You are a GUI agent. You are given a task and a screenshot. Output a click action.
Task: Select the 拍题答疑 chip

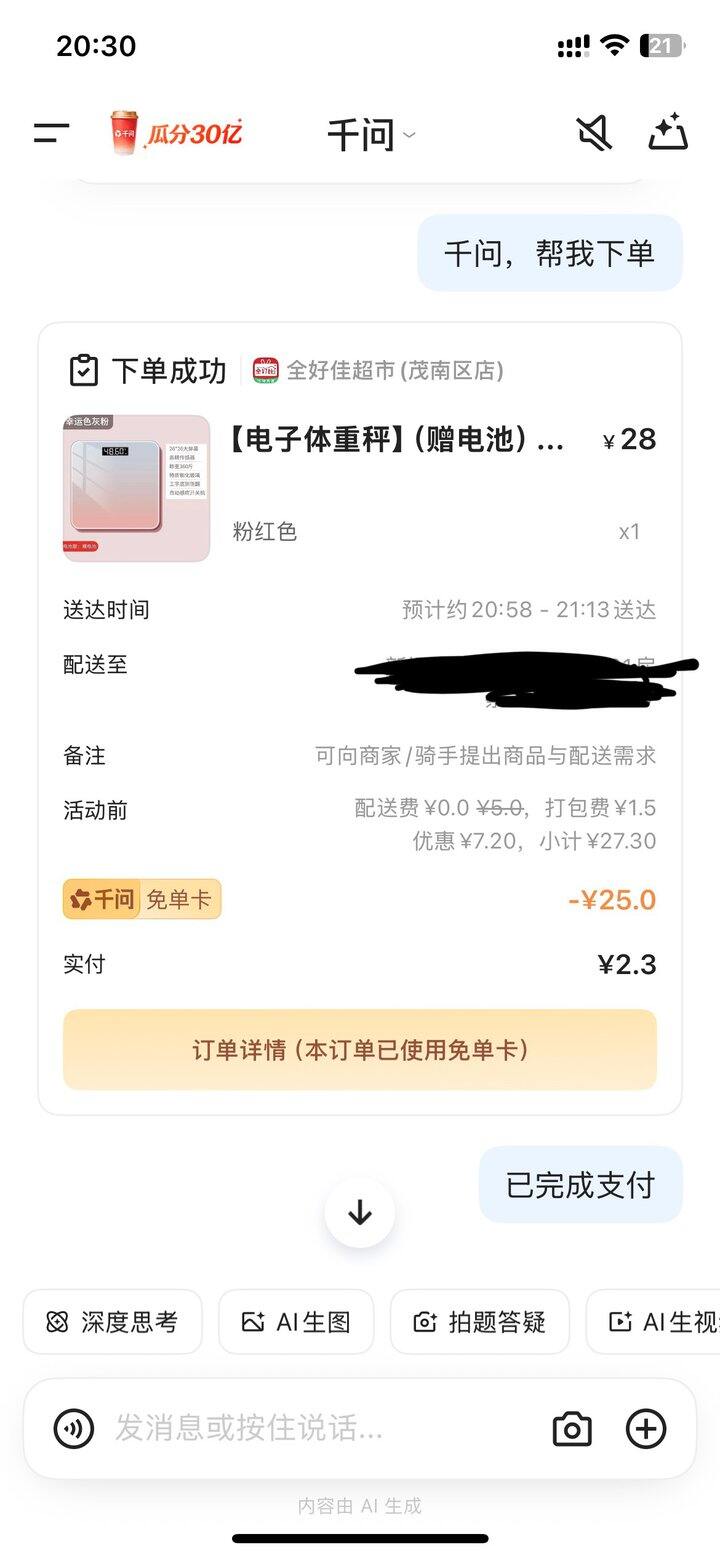(x=479, y=1322)
